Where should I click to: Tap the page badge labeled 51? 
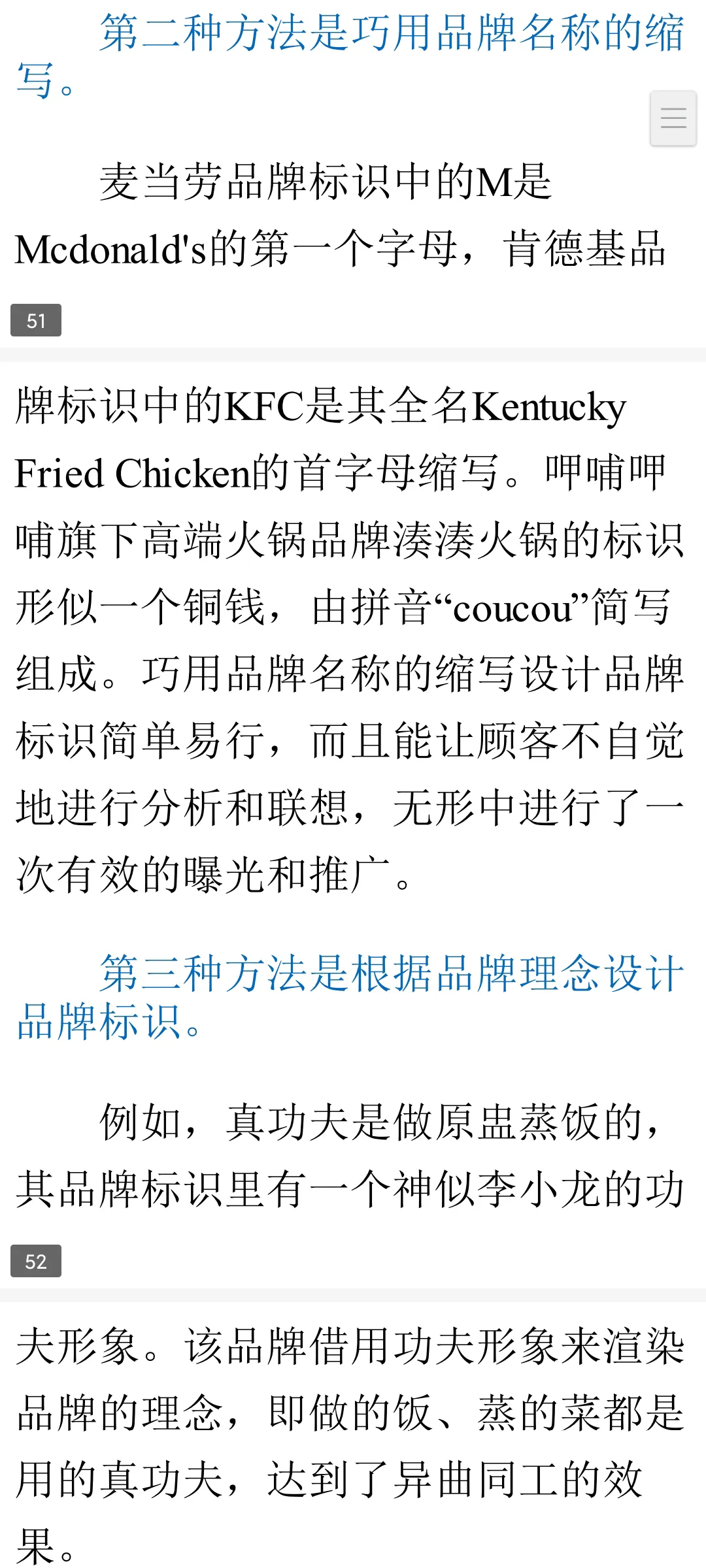[37, 321]
